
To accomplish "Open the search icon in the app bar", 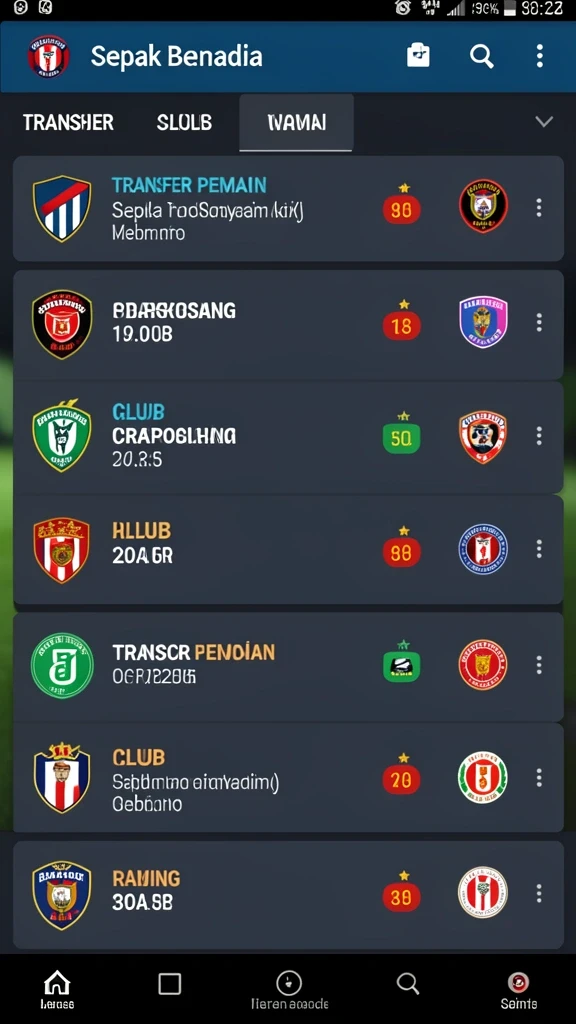I will (x=481, y=57).
